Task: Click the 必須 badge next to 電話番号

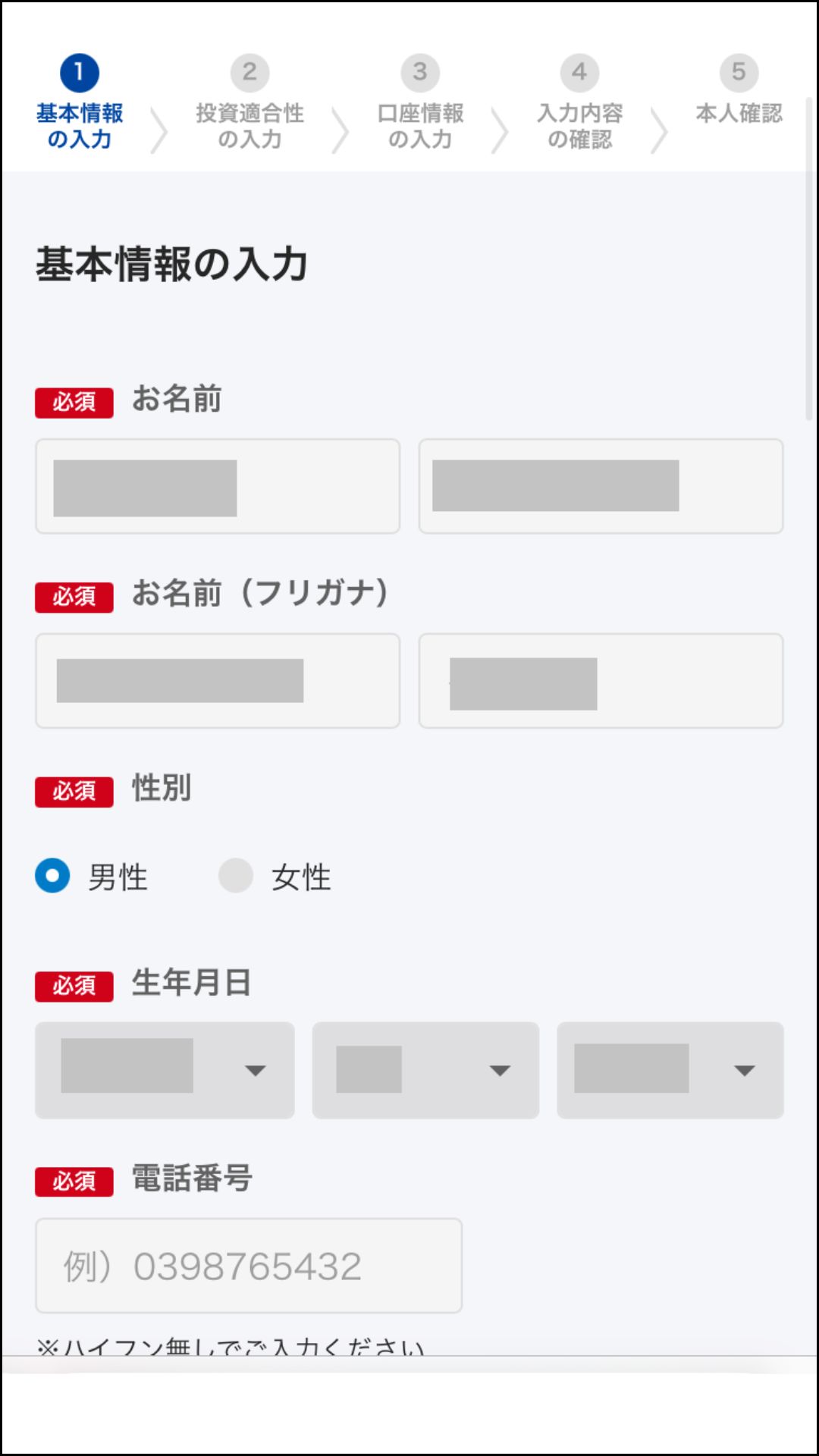Action: [73, 1181]
